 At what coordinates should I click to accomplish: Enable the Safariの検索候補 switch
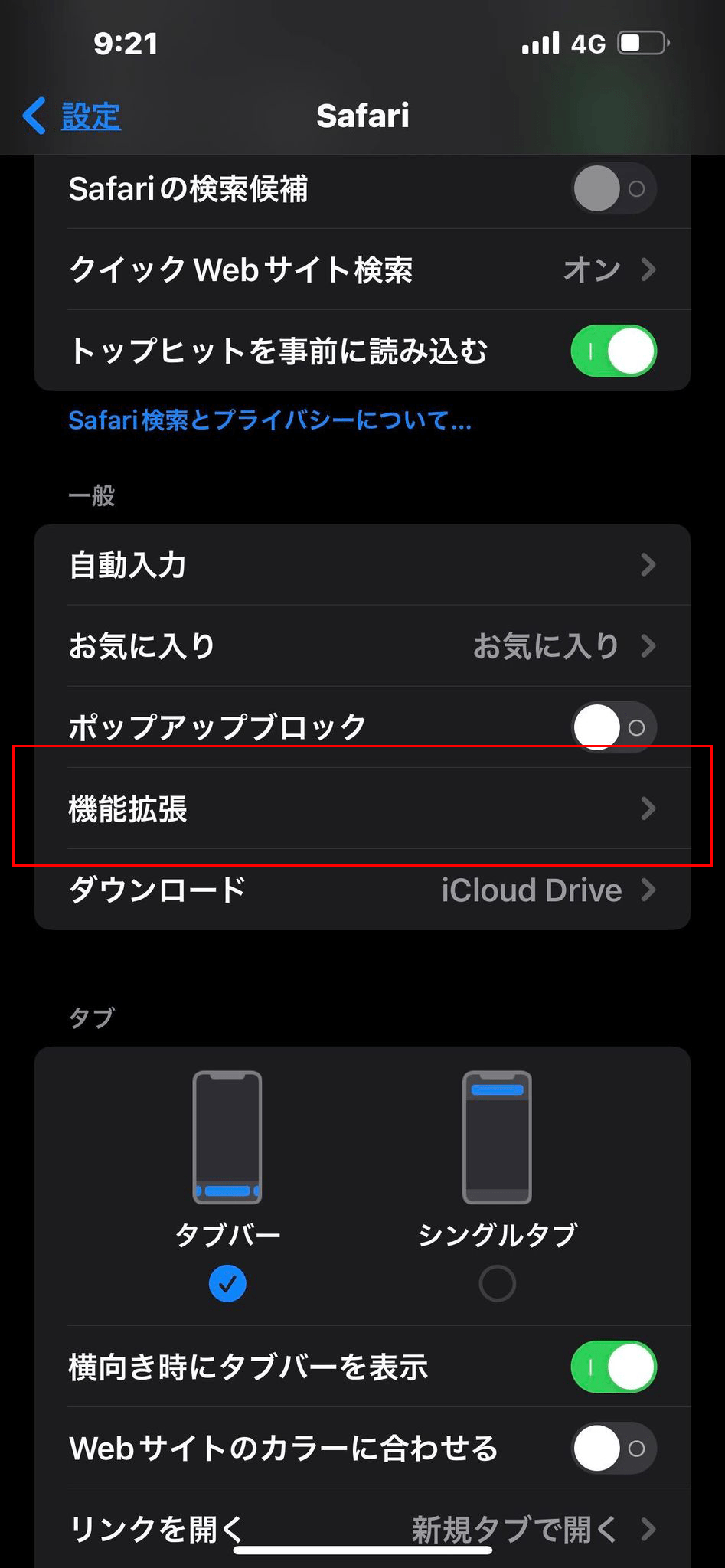click(x=612, y=188)
